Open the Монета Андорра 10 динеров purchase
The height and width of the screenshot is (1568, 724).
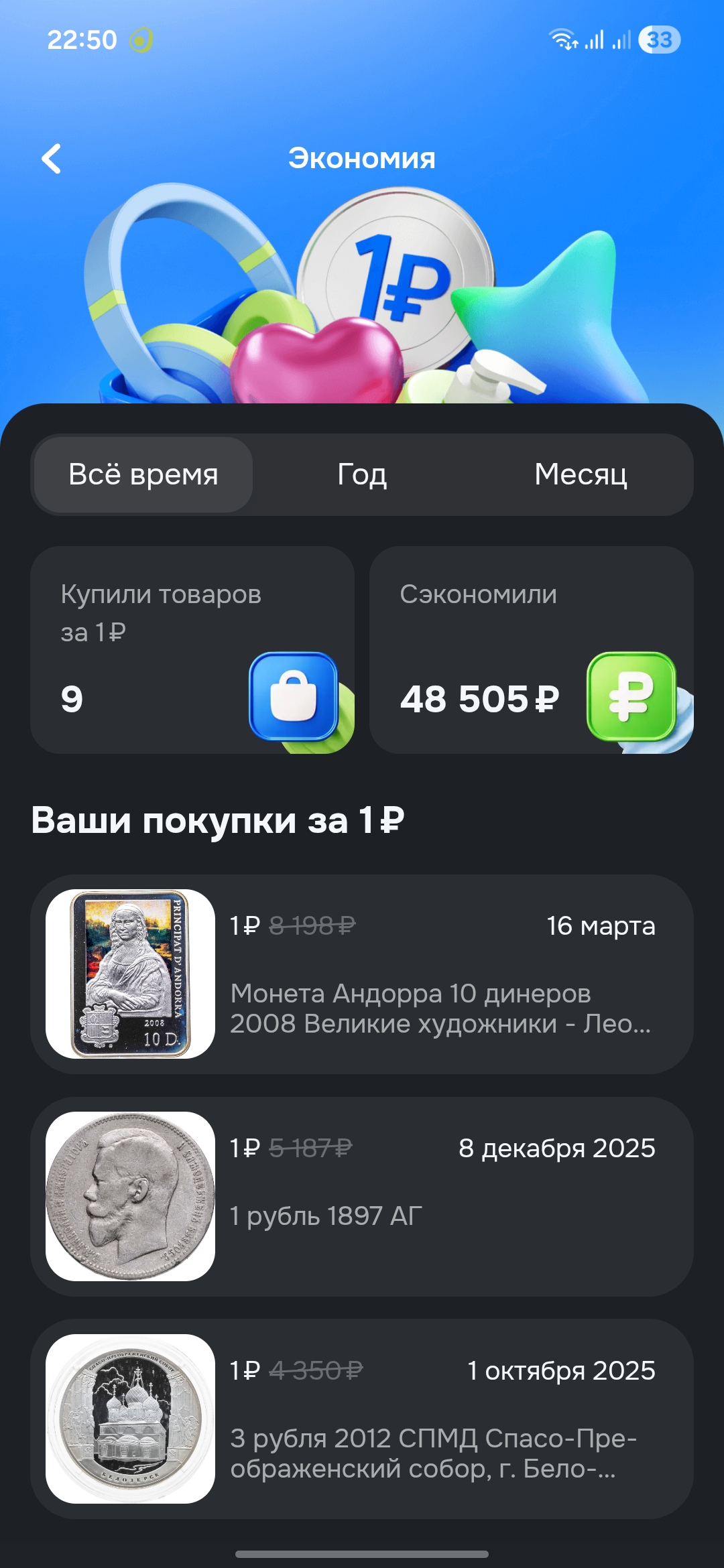pyautogui.click(x=362, y=974)
